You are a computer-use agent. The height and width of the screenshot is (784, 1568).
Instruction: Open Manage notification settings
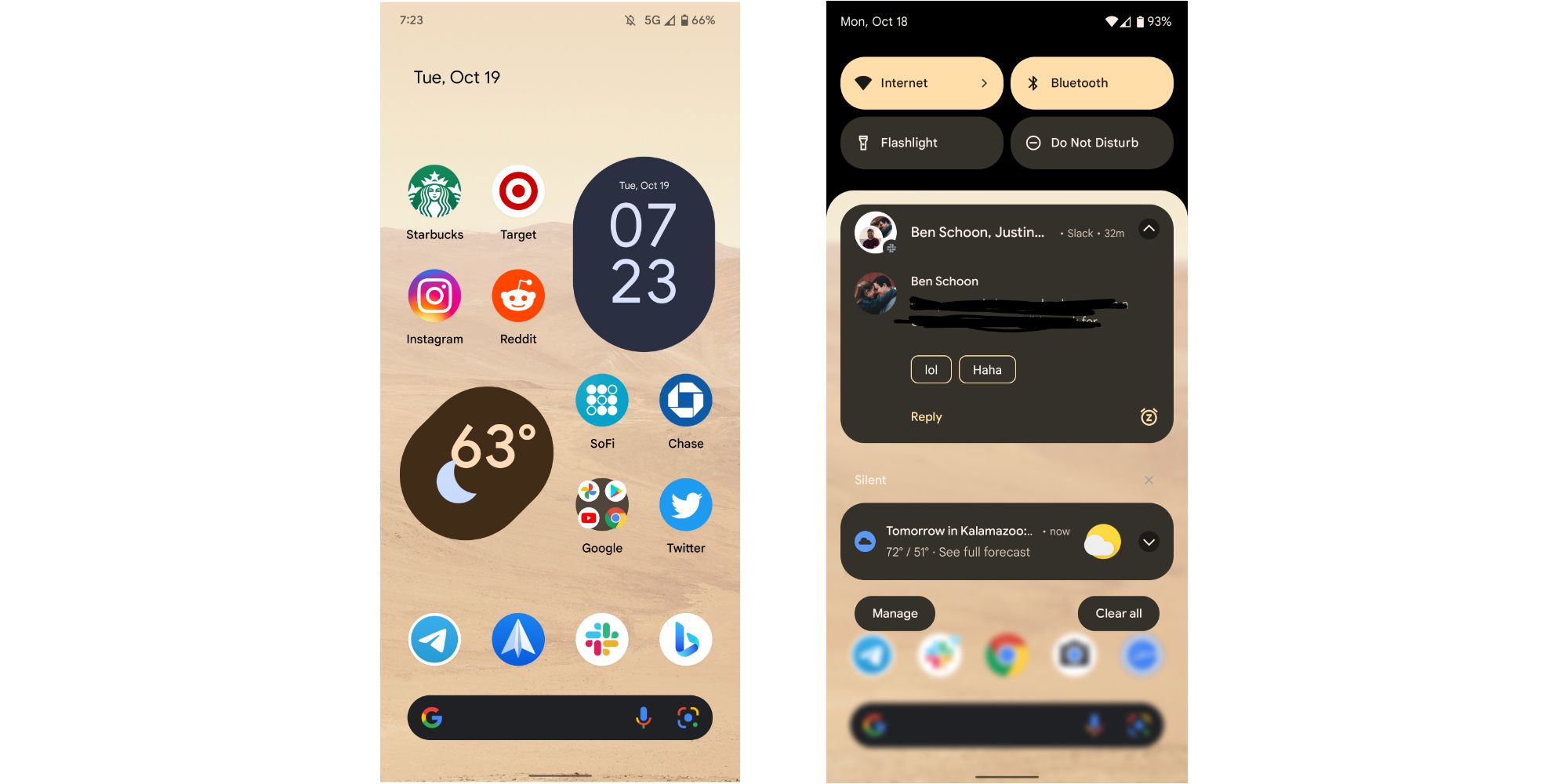tap(895, 613)
